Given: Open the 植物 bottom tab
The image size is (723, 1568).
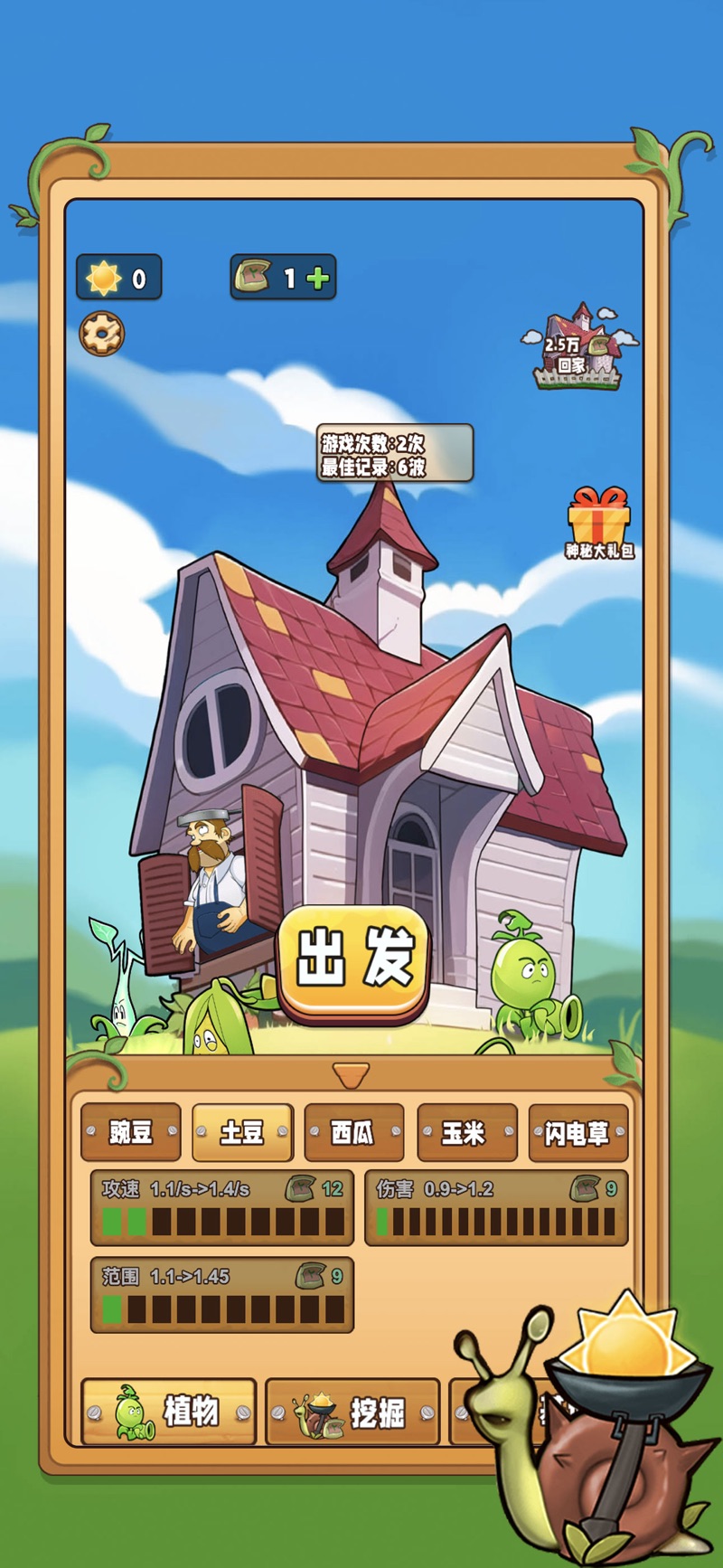Looking at the screenshot, I should (169, 1411).
